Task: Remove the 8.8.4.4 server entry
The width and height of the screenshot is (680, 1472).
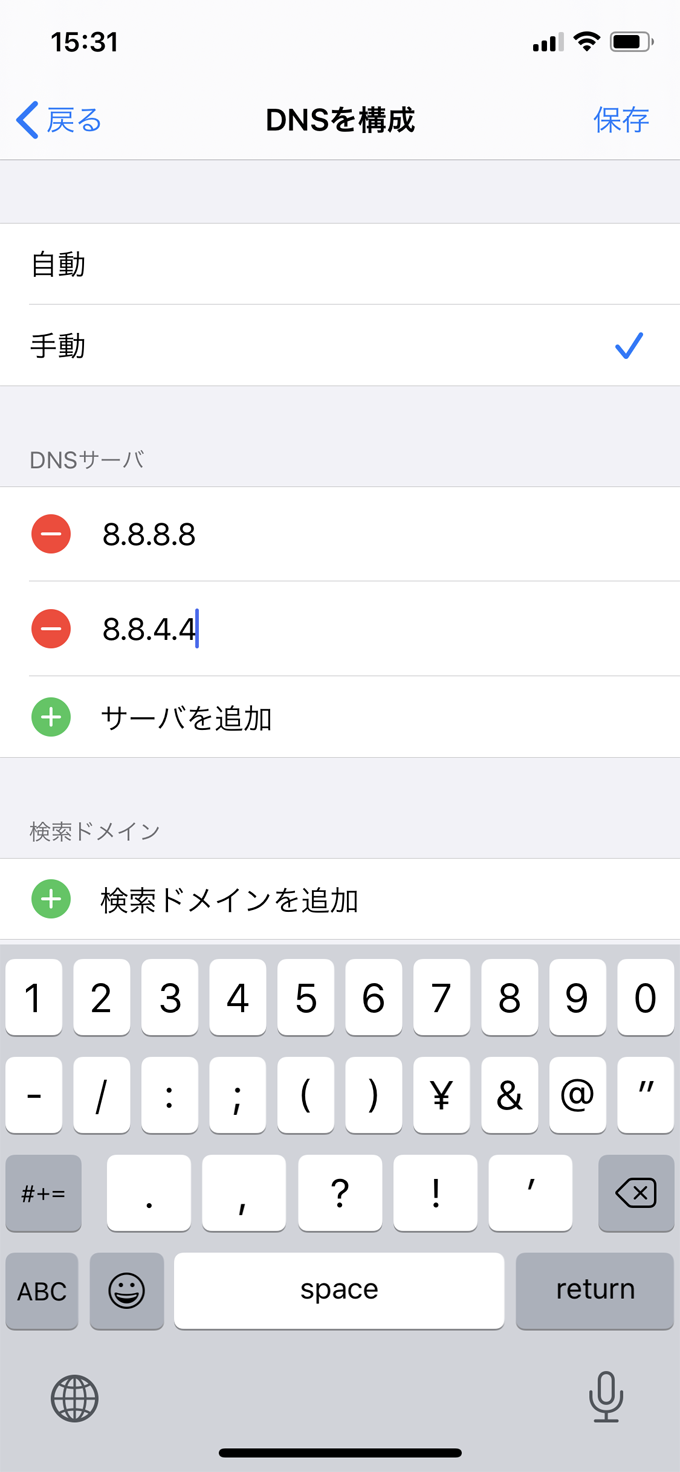Action: [x=51, y=629]
